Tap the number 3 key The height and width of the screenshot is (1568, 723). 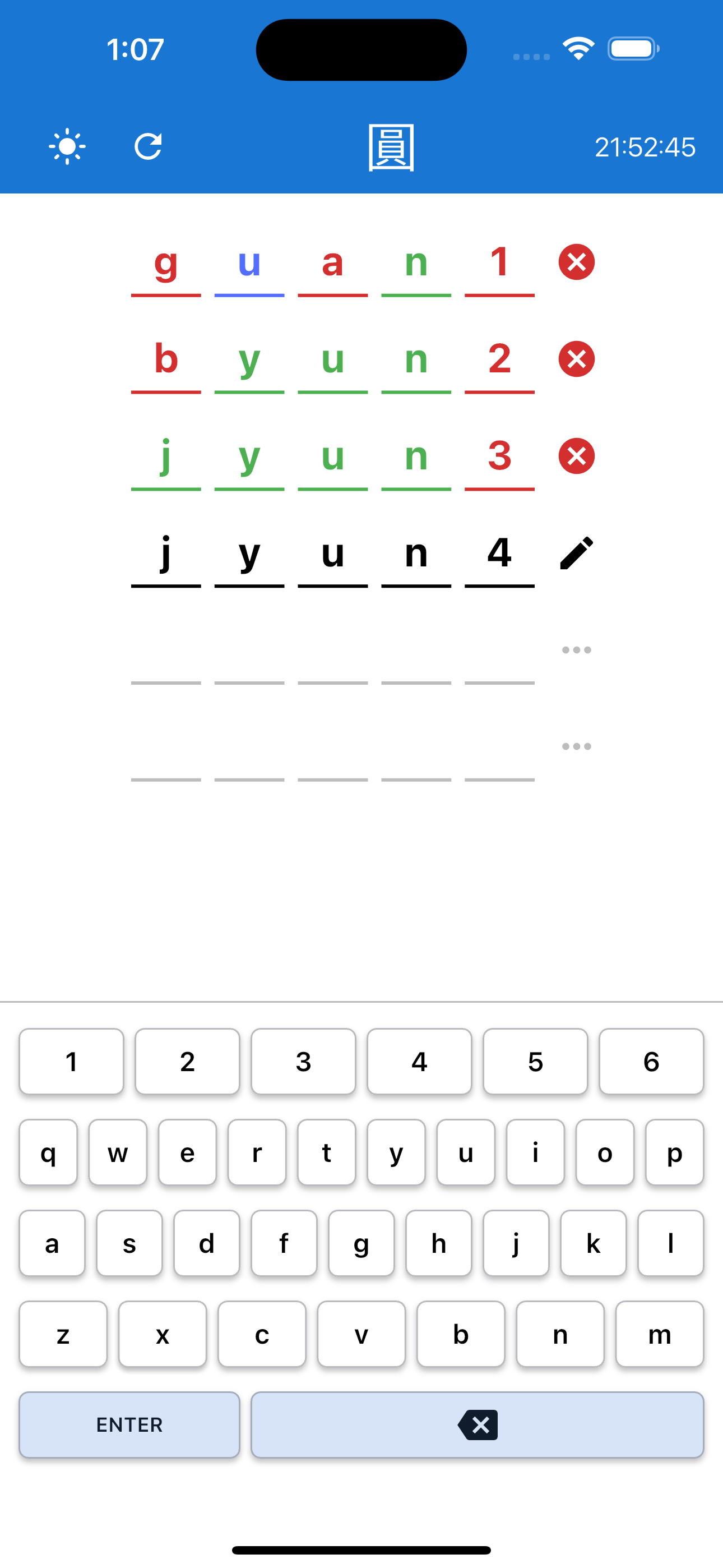[x=303, y=1062]
